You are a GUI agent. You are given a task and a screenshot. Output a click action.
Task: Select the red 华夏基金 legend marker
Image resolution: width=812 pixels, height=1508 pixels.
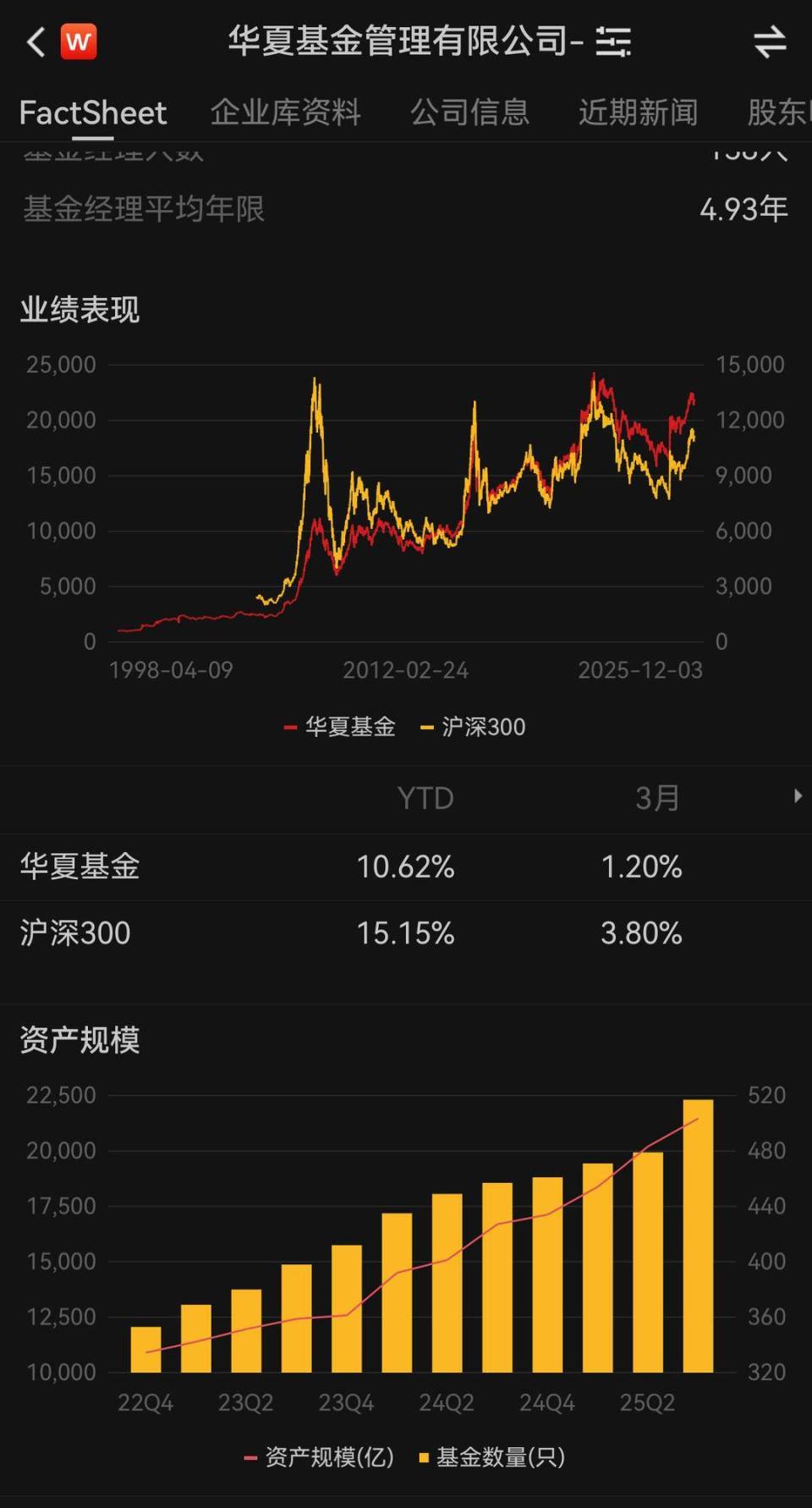click(291, 727)
